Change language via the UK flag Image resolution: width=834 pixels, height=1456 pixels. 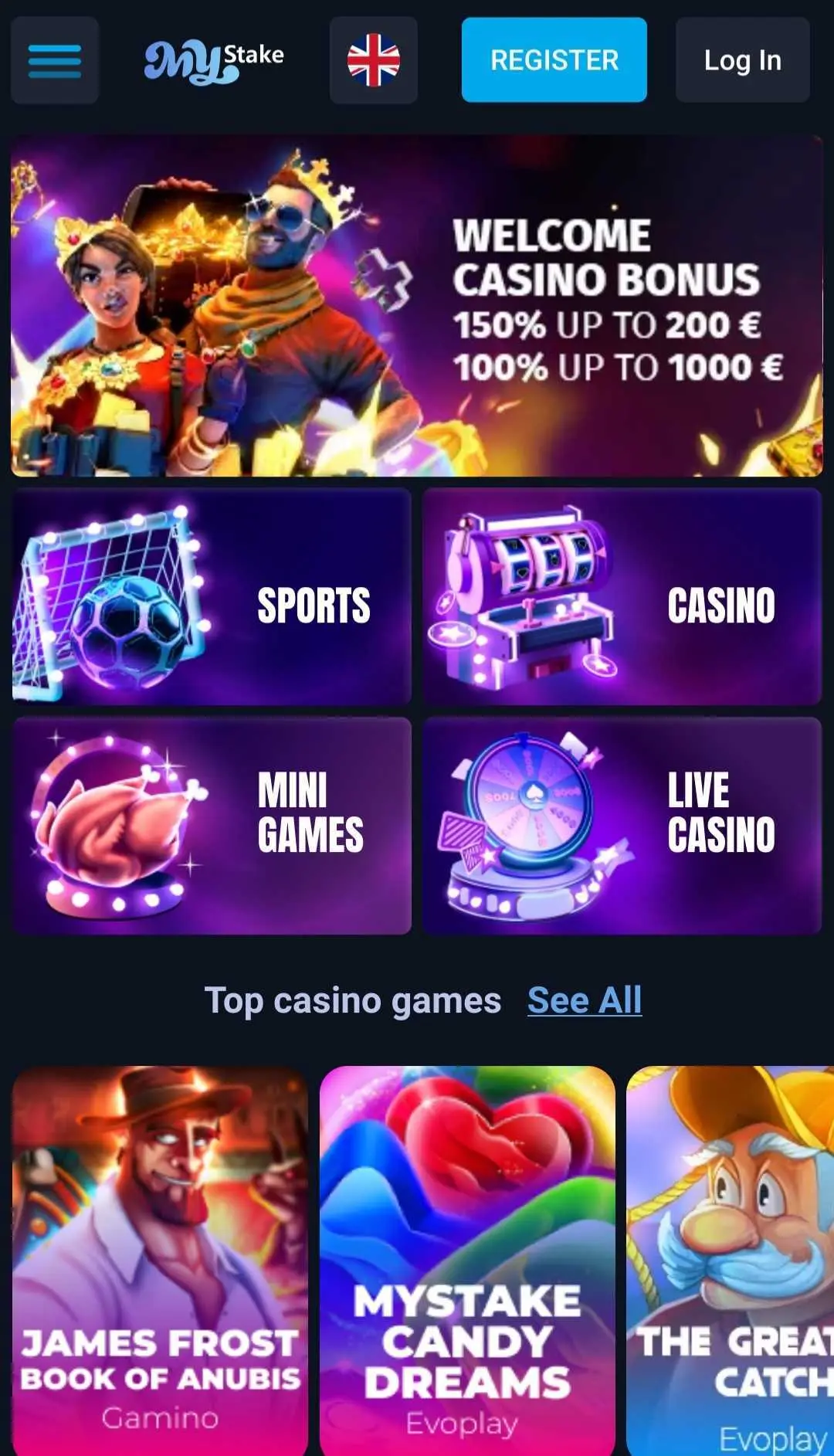click(374, 60)
